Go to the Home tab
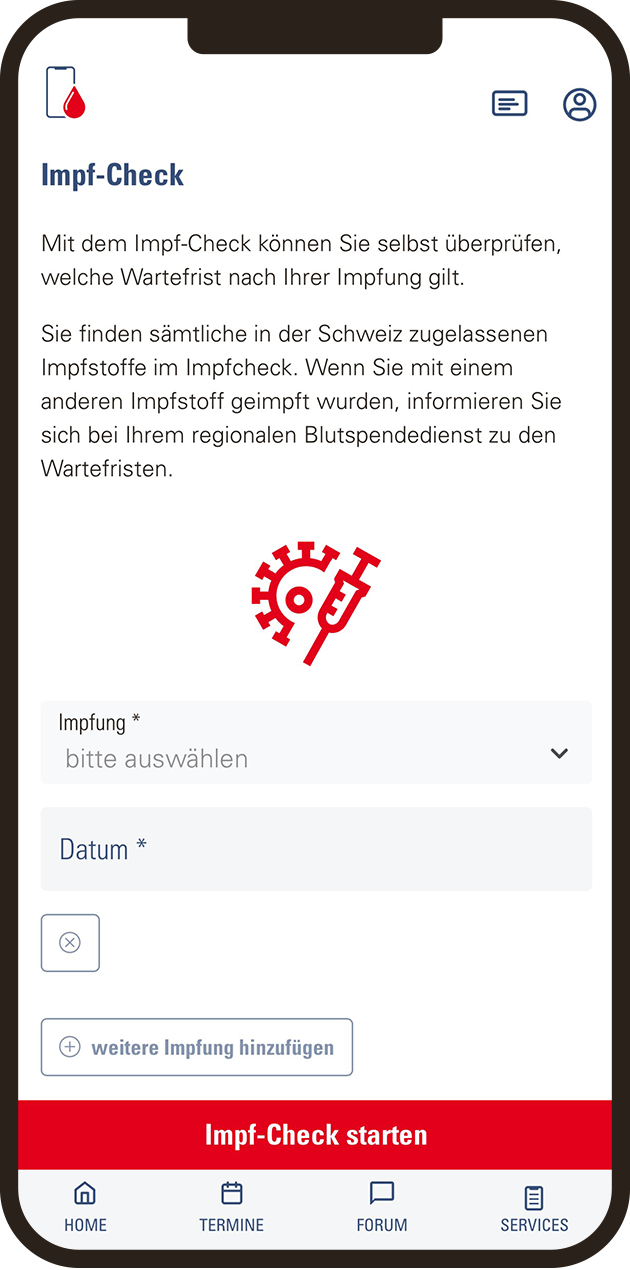The image size is (630, 1270). 85,1207
